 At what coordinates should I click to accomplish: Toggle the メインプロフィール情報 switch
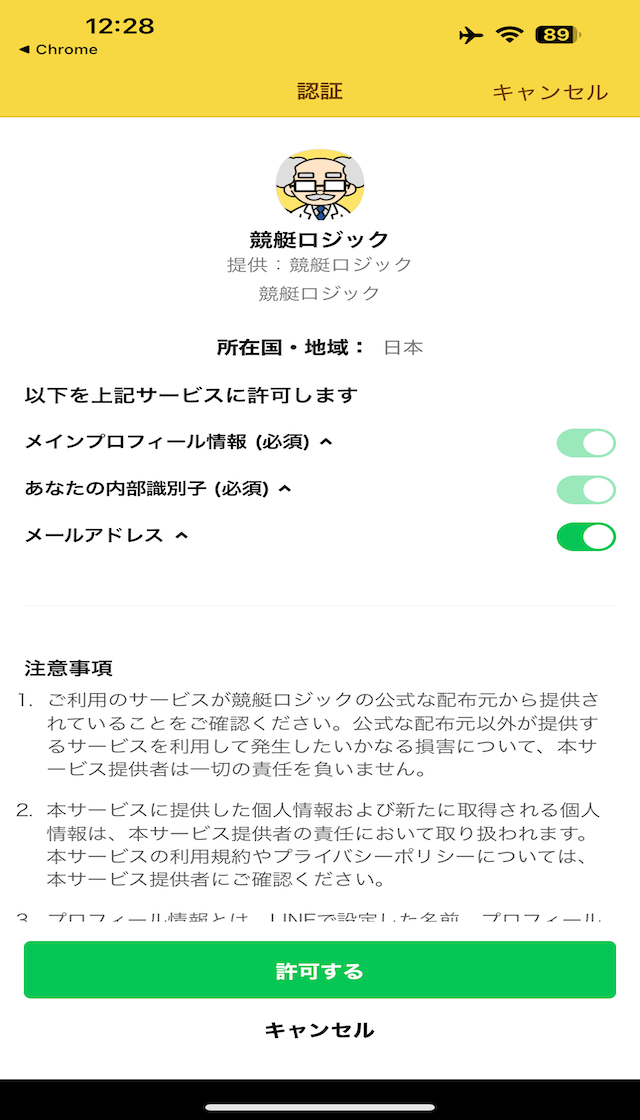pyautogui.click(x=585, y=442)
